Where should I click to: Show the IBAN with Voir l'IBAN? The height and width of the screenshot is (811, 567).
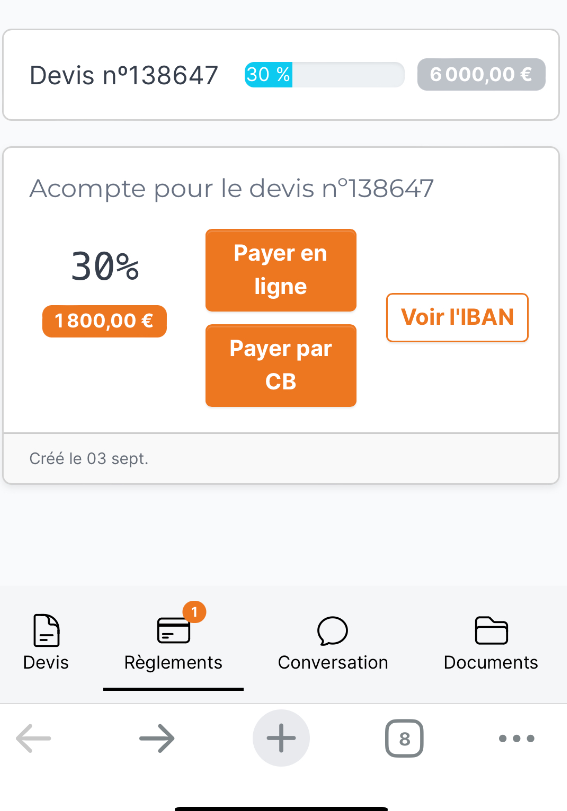(457, 318)
